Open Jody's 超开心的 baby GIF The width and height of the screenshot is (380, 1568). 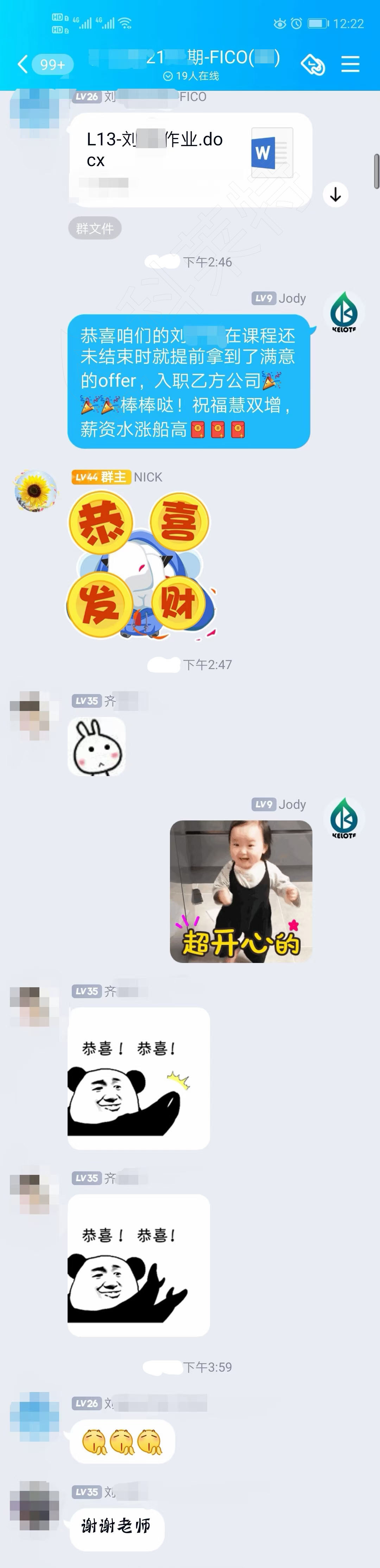click(241, 891)
